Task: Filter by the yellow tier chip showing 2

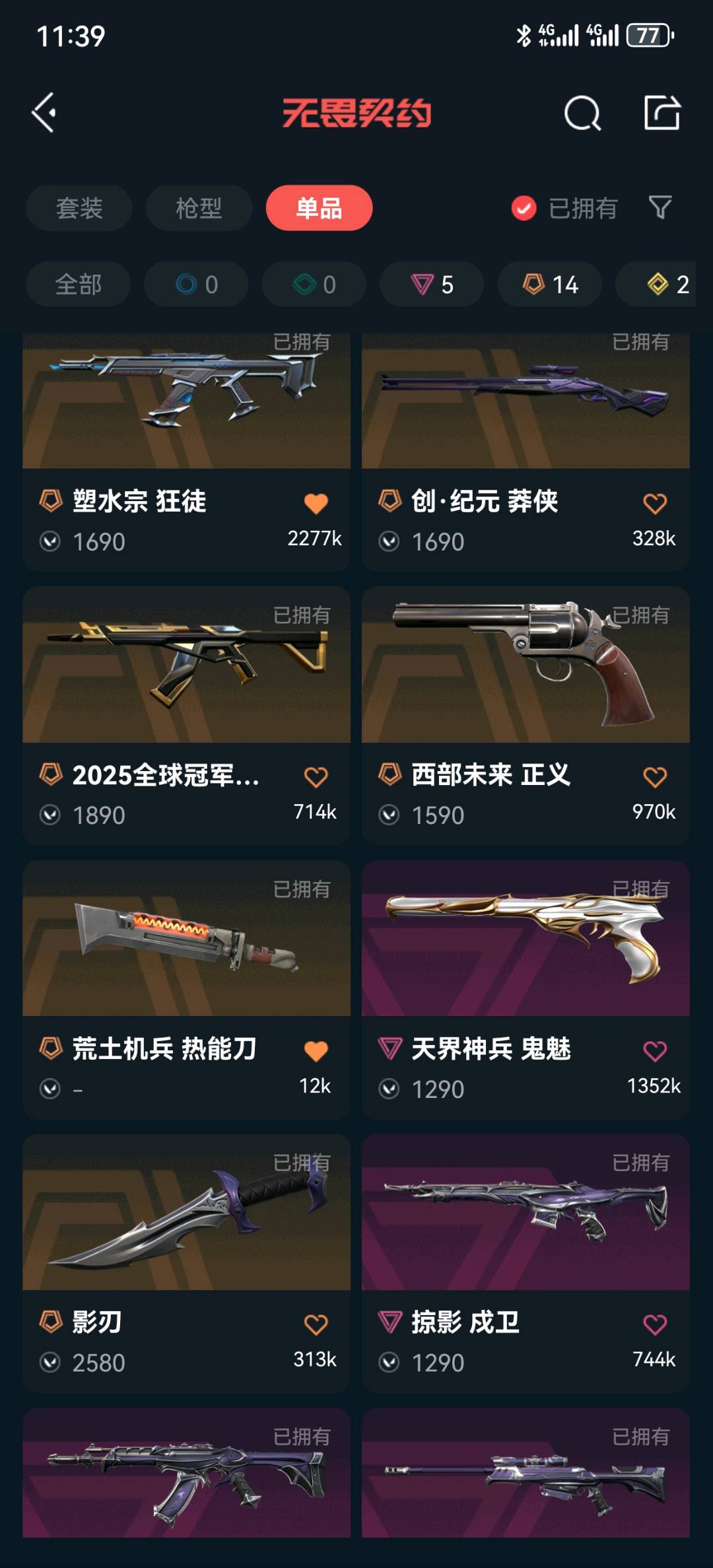Action: [667, 285]
